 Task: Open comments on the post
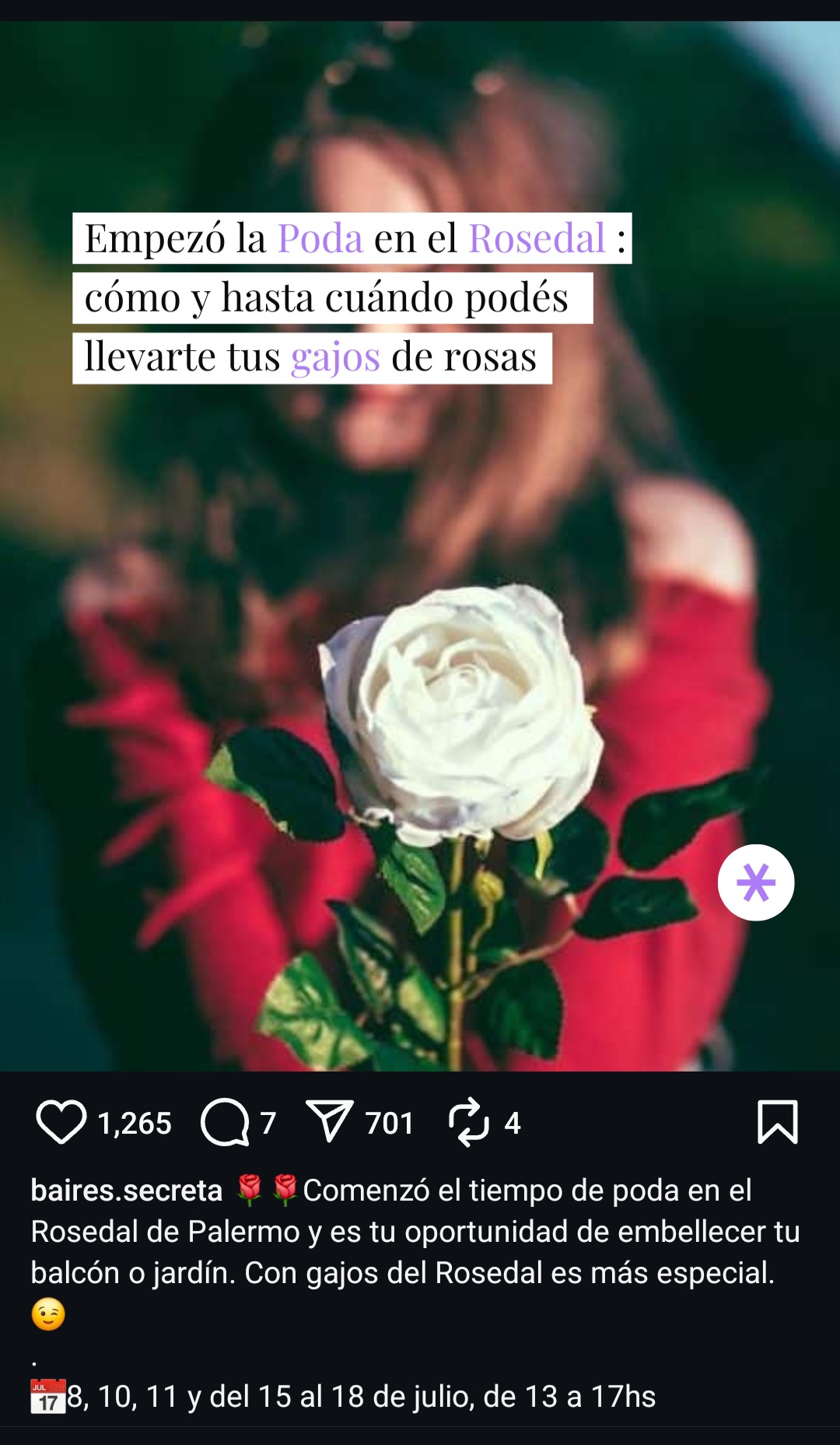225,1123
